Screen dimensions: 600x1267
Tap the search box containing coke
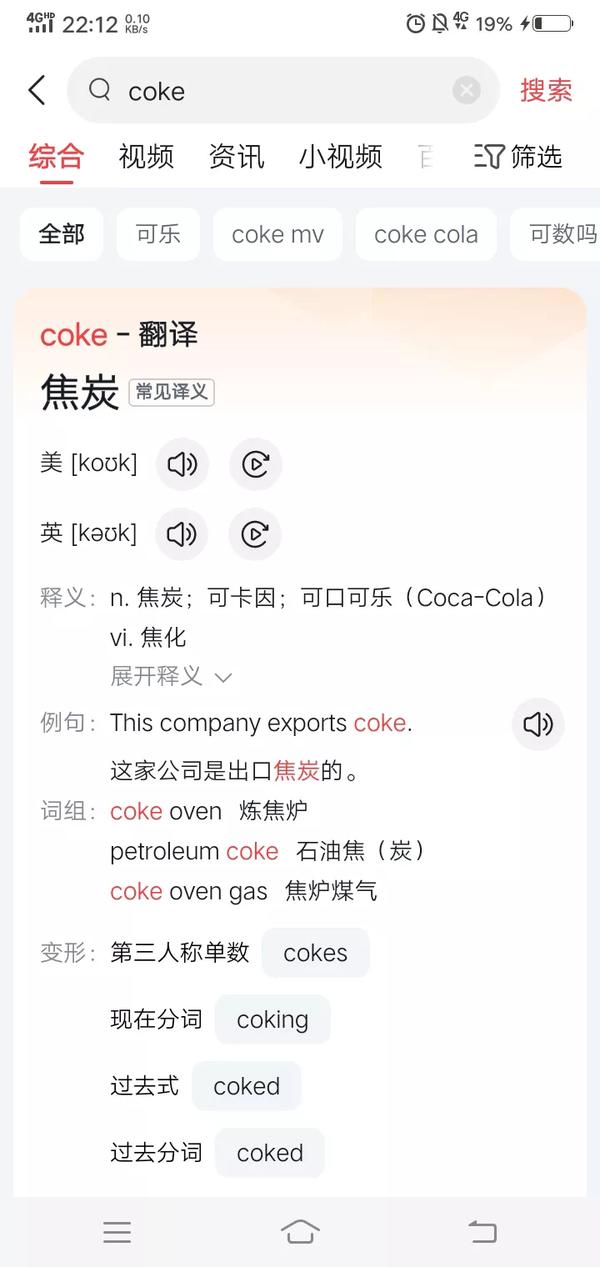[280, 91]
